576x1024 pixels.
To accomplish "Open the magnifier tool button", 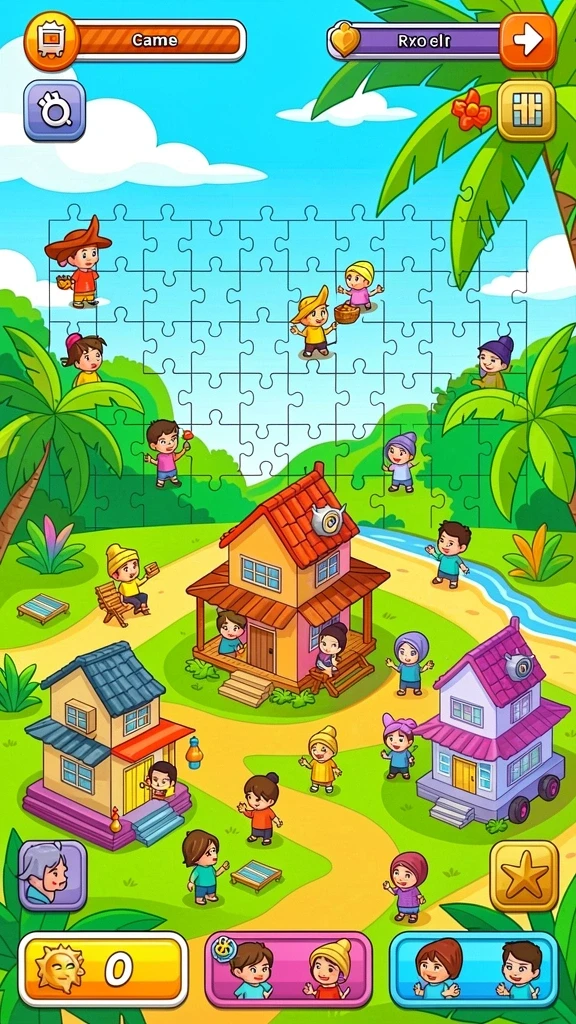I will (55, 111).
